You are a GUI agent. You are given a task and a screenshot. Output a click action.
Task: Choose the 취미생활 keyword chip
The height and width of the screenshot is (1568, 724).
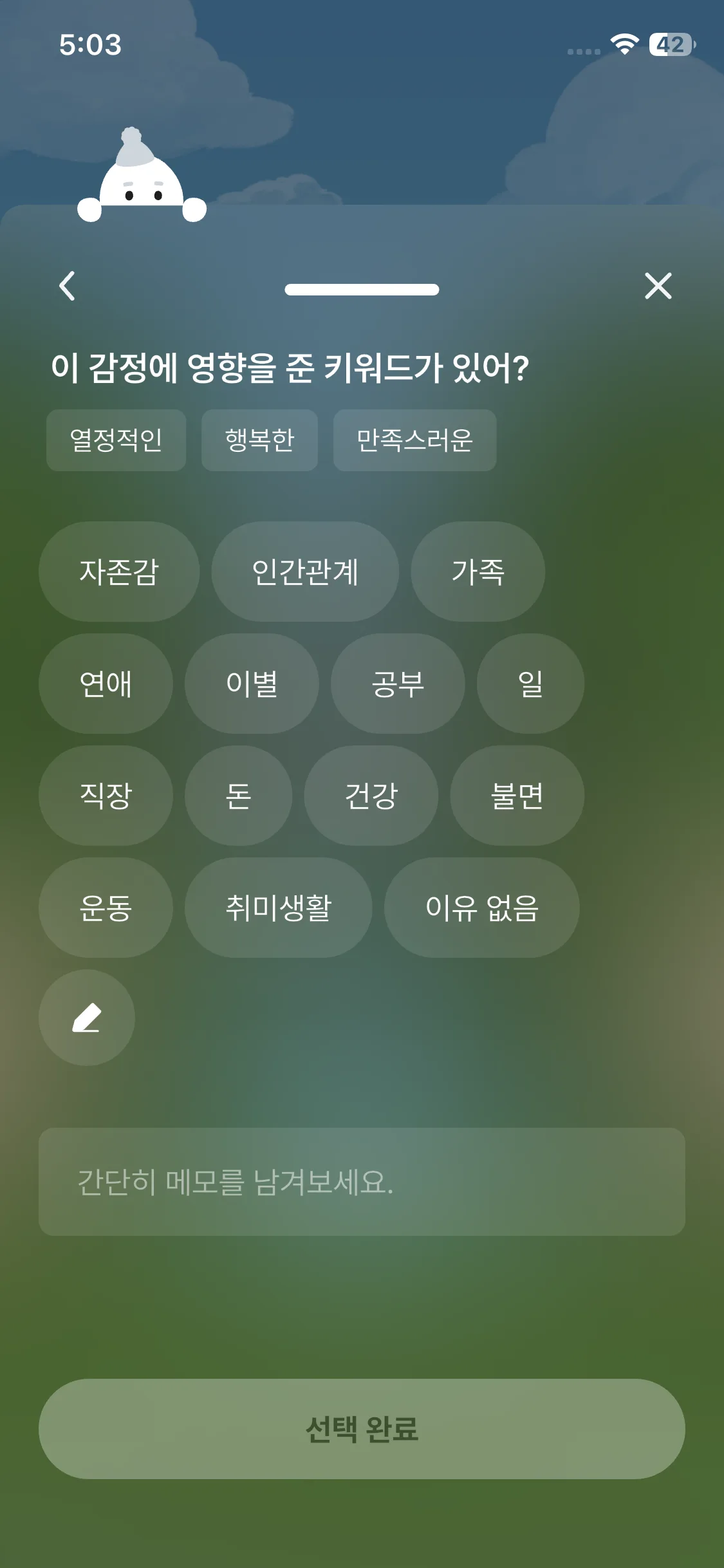[x=278, y=908]
